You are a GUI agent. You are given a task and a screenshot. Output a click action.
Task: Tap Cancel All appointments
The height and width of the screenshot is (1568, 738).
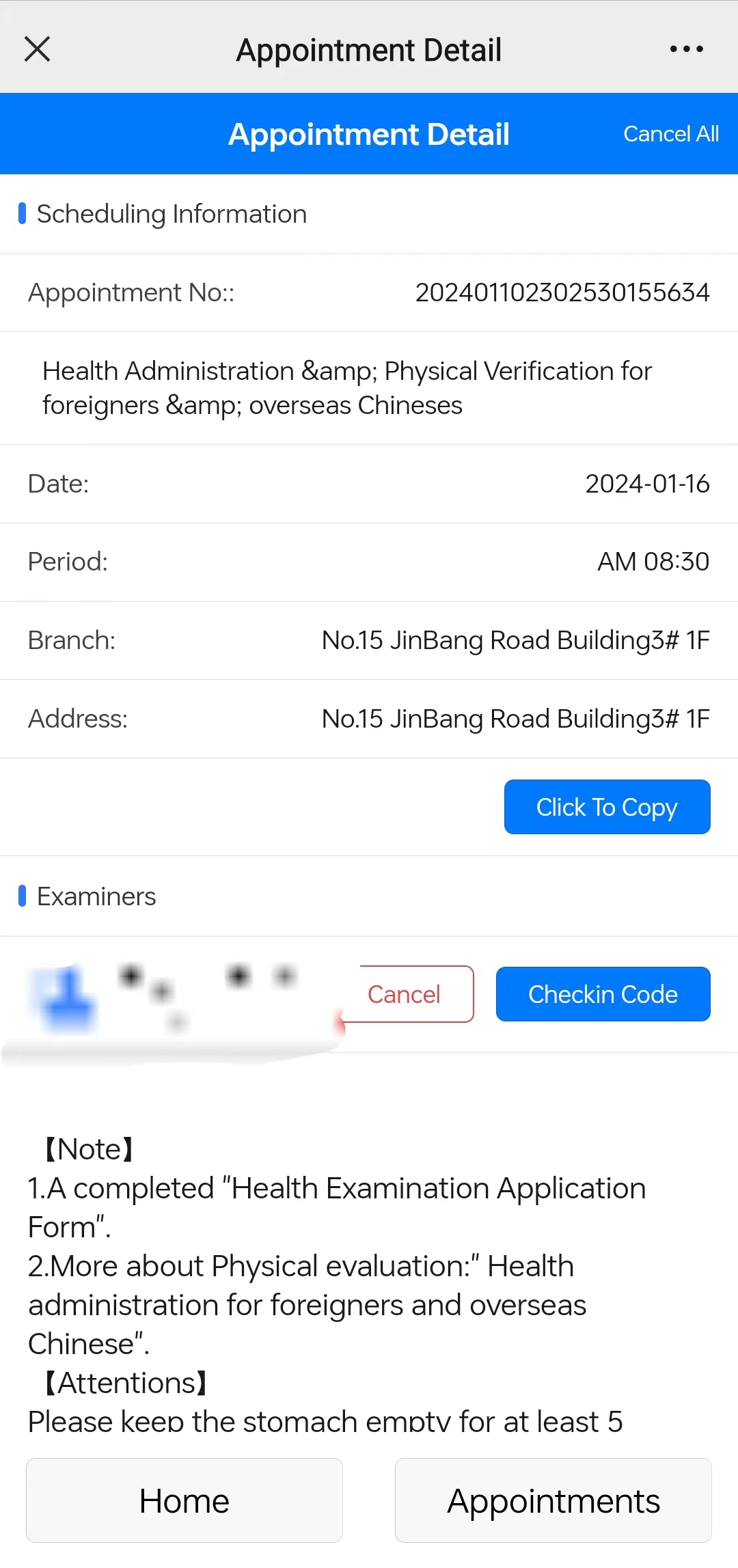tap(670, 134)
